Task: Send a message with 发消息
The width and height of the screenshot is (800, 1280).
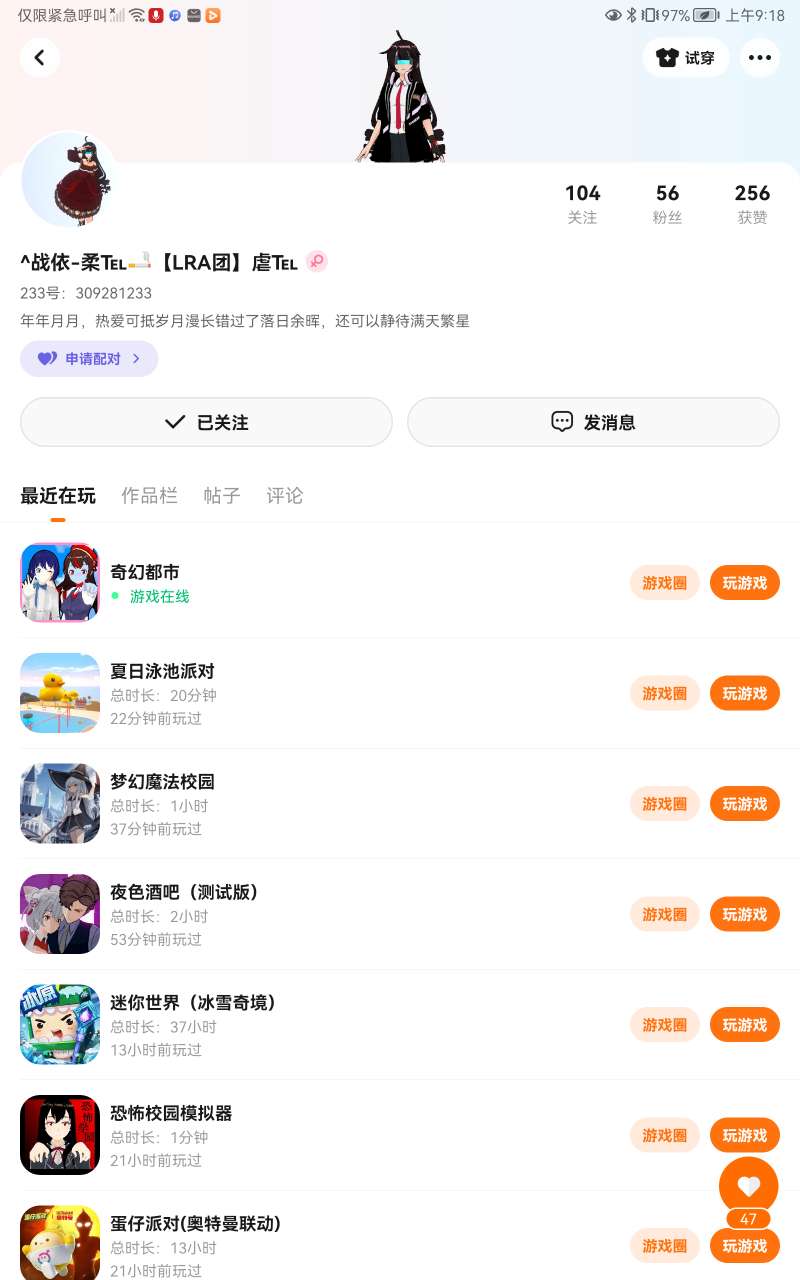Action: pyautogui.click(x=593, y=422)
